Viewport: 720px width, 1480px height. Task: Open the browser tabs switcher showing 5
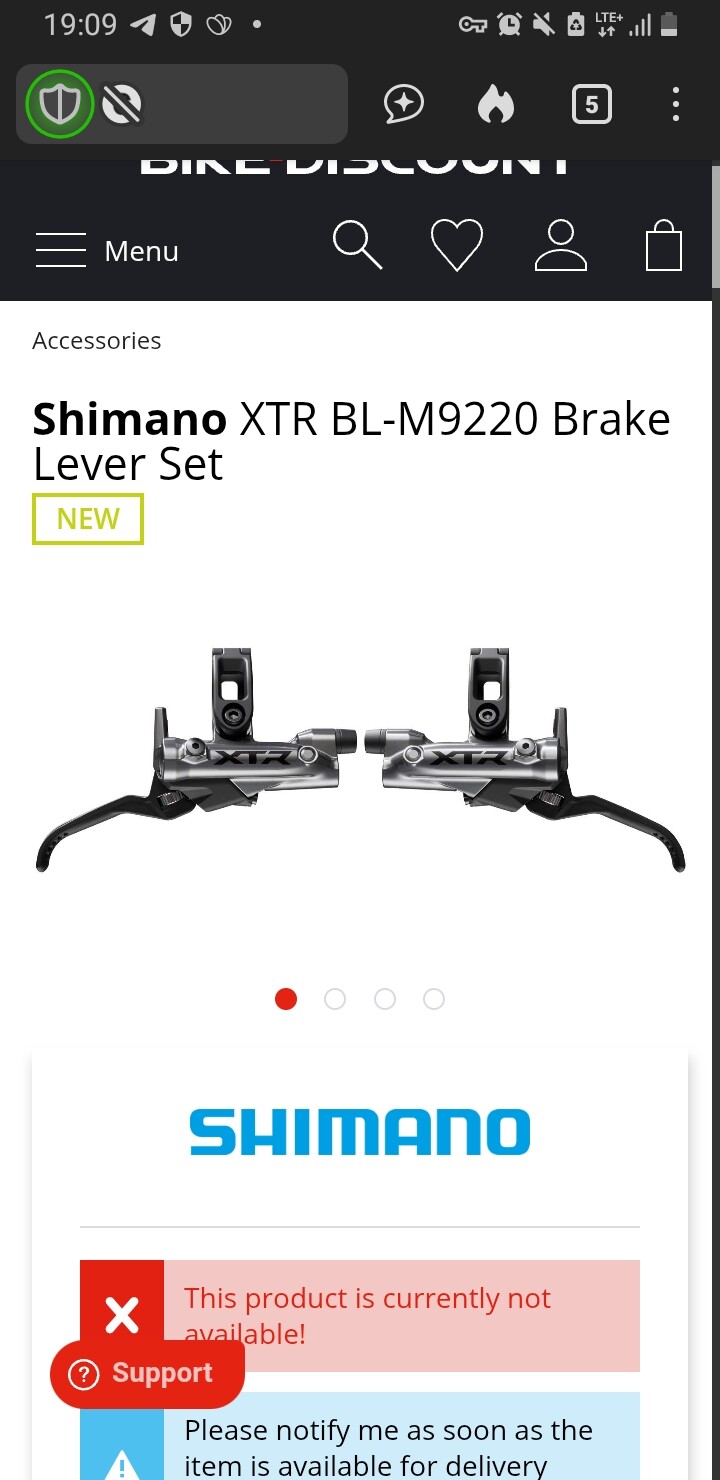(x=591, y=104)
